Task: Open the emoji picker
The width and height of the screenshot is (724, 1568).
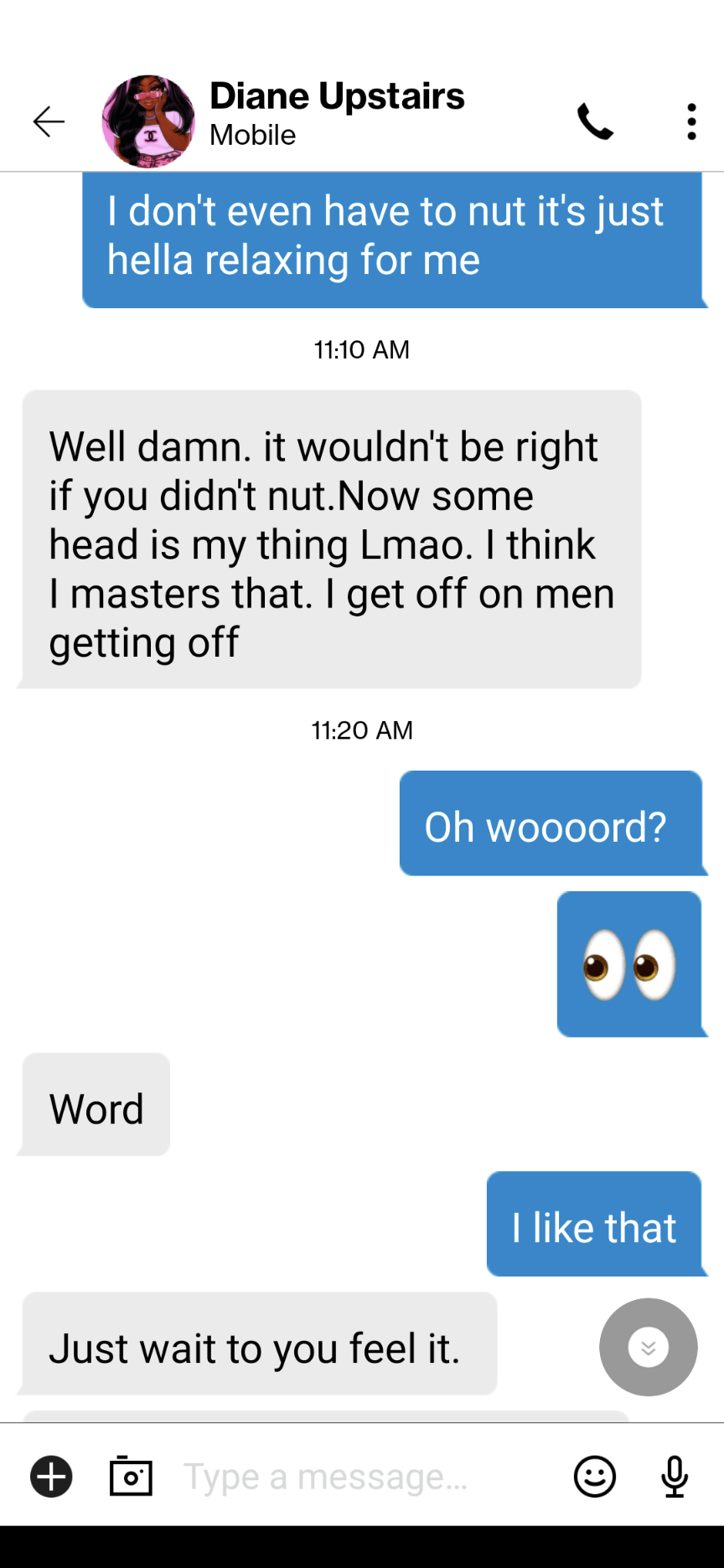Action: tap(595, 1476)
